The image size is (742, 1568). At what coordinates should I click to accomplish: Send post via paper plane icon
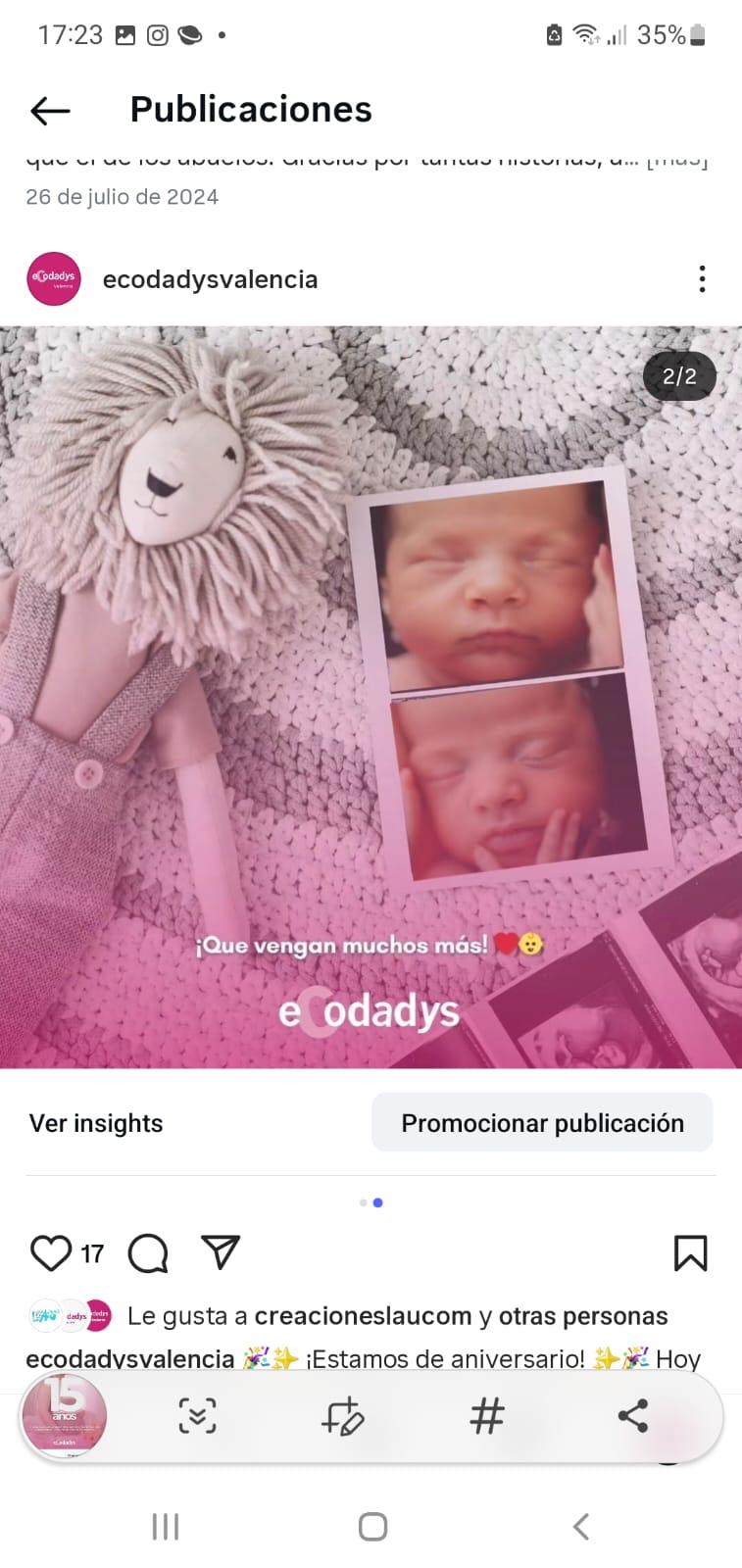221,1251
